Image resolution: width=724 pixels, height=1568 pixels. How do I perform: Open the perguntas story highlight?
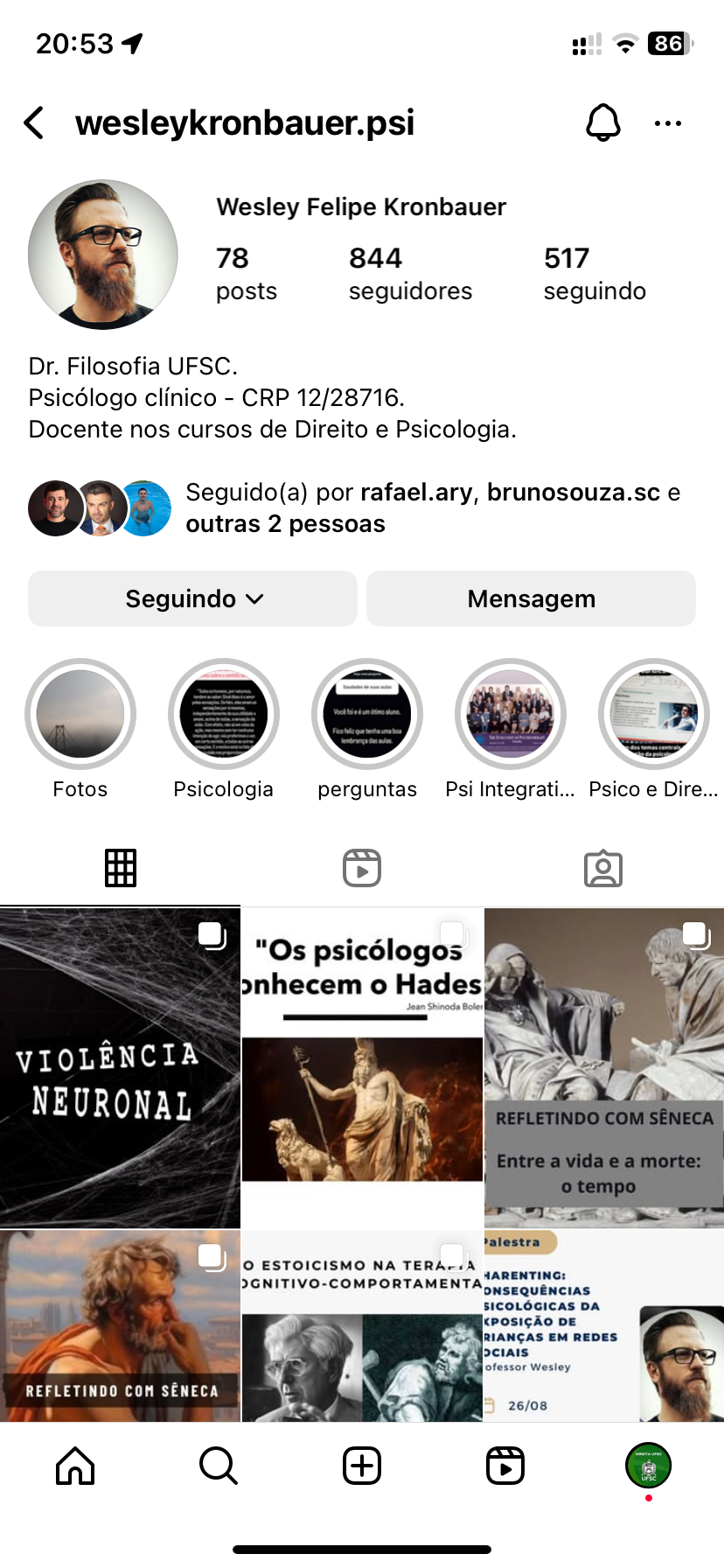click(367, 714)
